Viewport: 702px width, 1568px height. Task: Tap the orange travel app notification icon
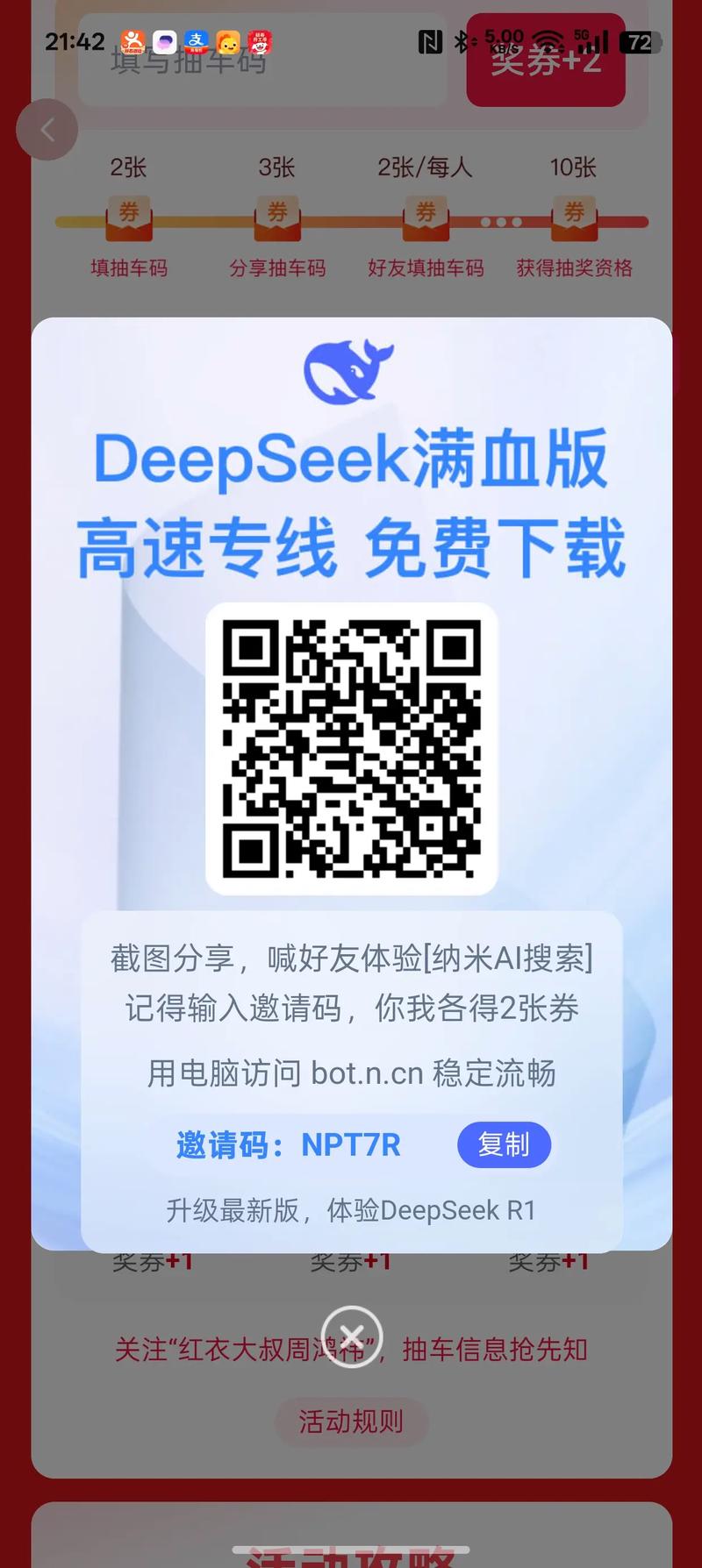(x=133, y=39)
